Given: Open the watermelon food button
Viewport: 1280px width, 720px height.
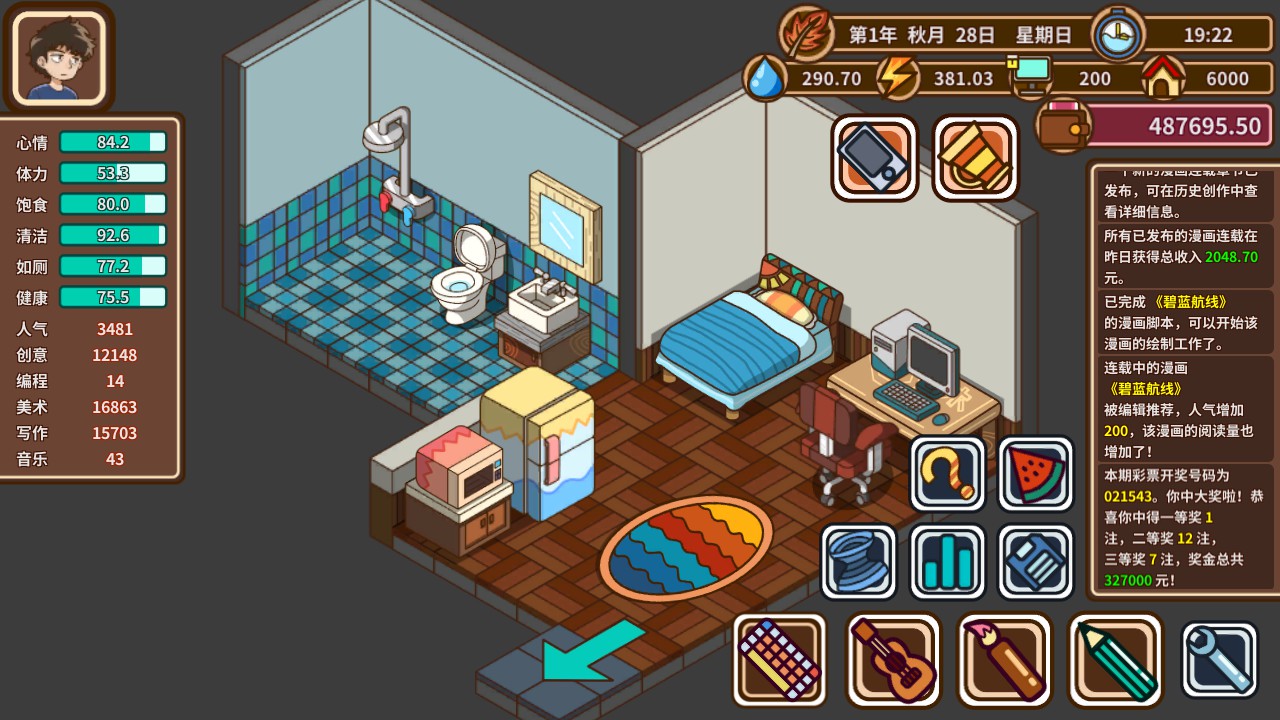Looking at the screenshot, I should click(x=1035, y=473).
